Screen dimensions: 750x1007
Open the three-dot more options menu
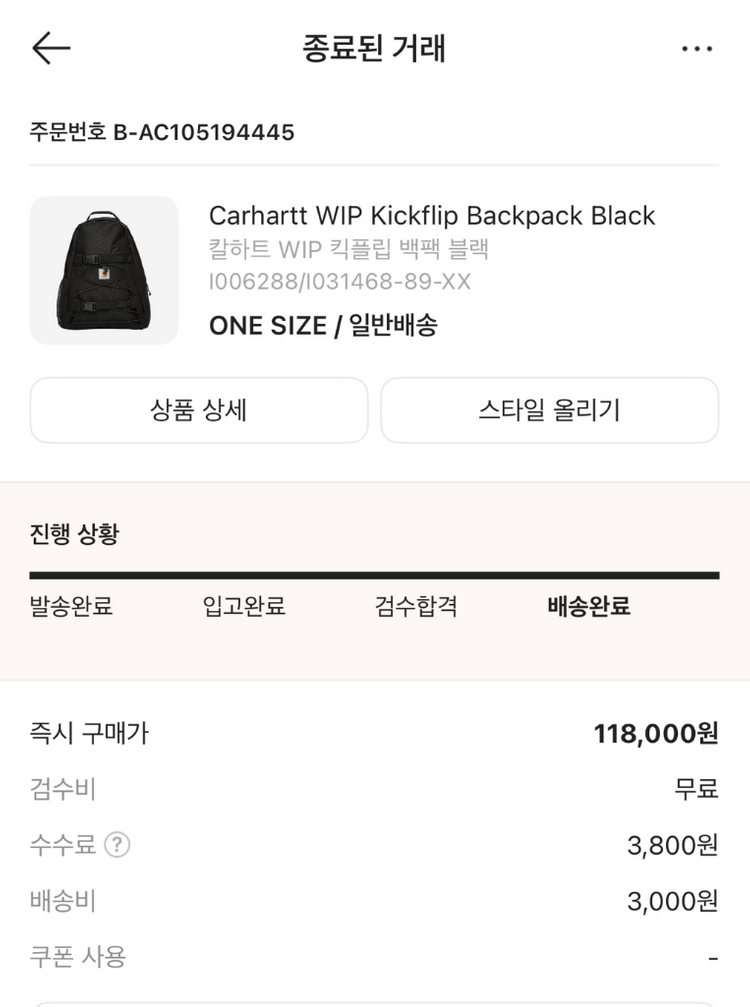coord(697,47)
